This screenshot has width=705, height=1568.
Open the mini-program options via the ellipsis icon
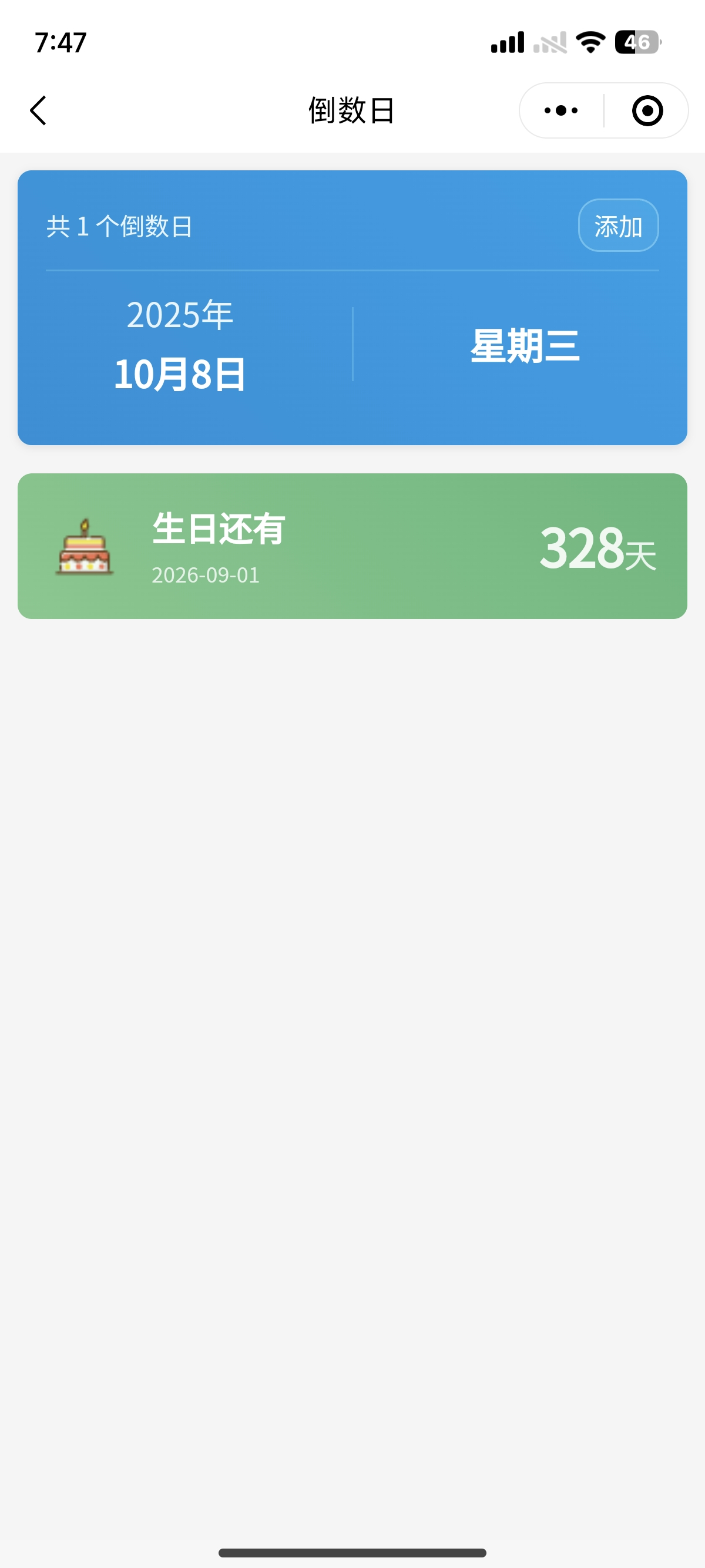click(x=560, y=110)
